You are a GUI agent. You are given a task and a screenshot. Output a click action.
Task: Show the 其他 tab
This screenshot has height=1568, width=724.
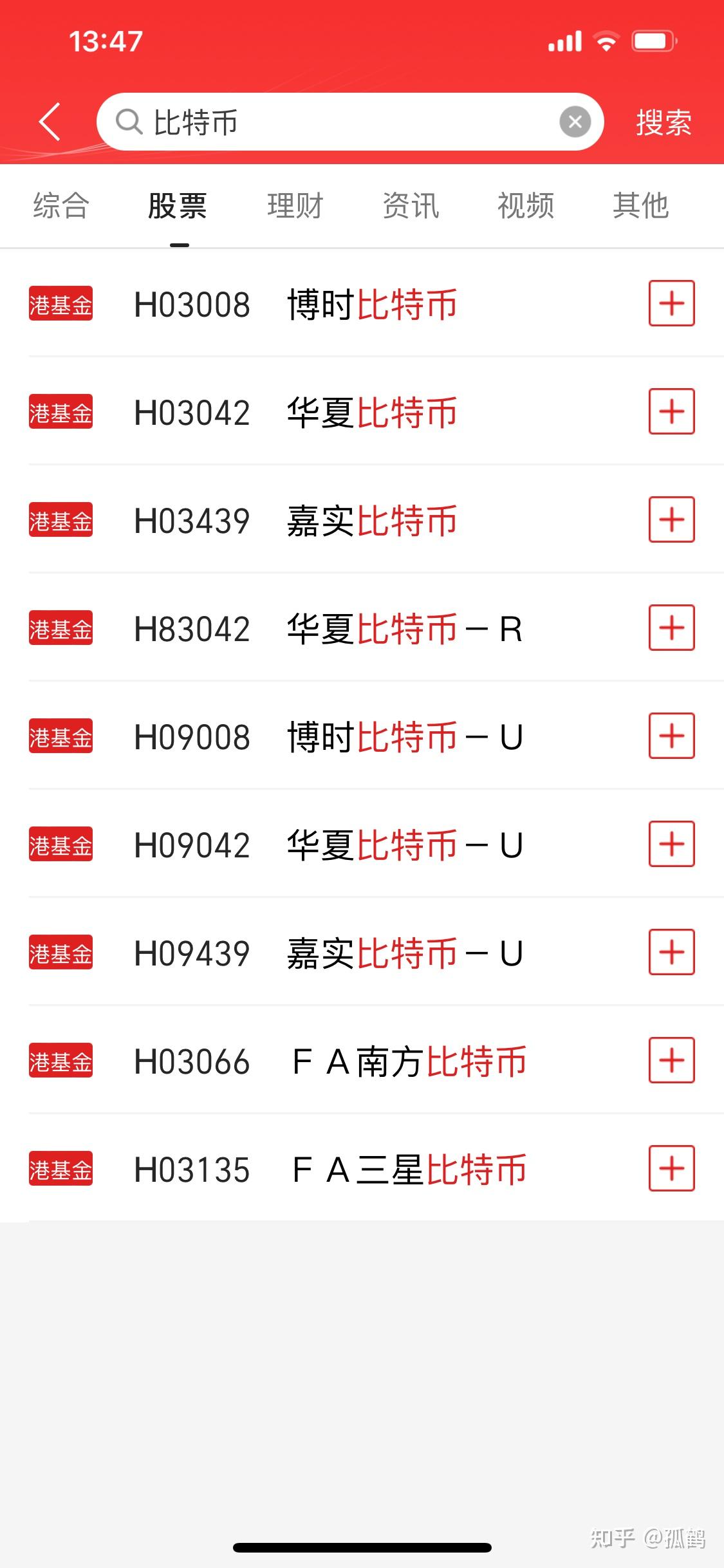click(640, 206)
